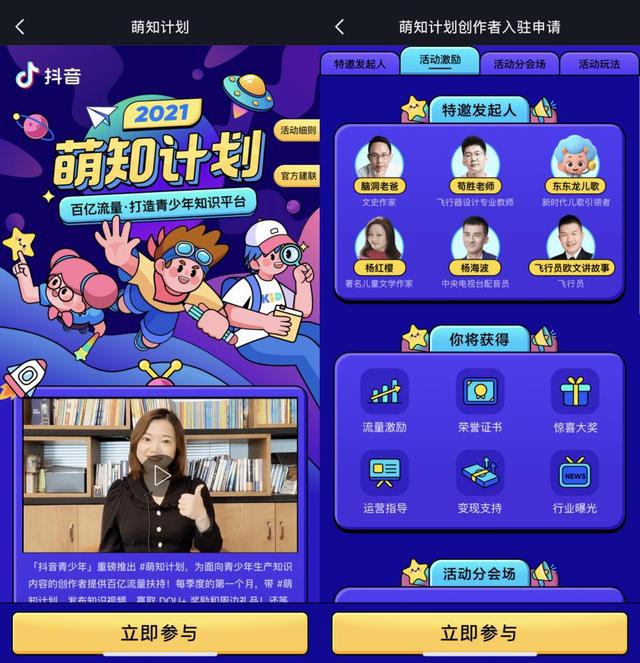Image resolution: width=640 pixels, height=663 pixels.
Task: Tap 立即参与 on the 入驻申请 page
Action: tap(479, 633)
